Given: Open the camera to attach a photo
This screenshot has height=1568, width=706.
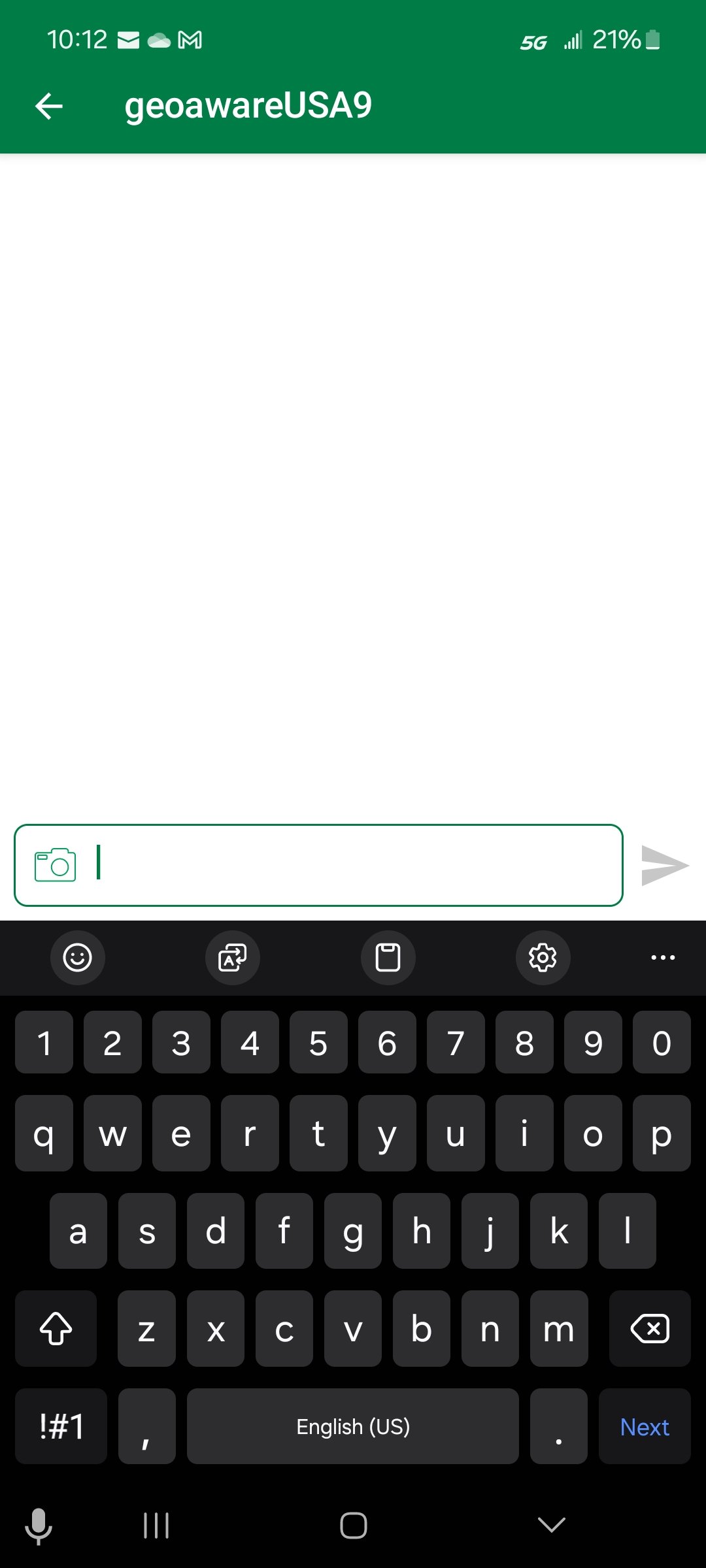Looking at the screenshot, I should [55, 865].
